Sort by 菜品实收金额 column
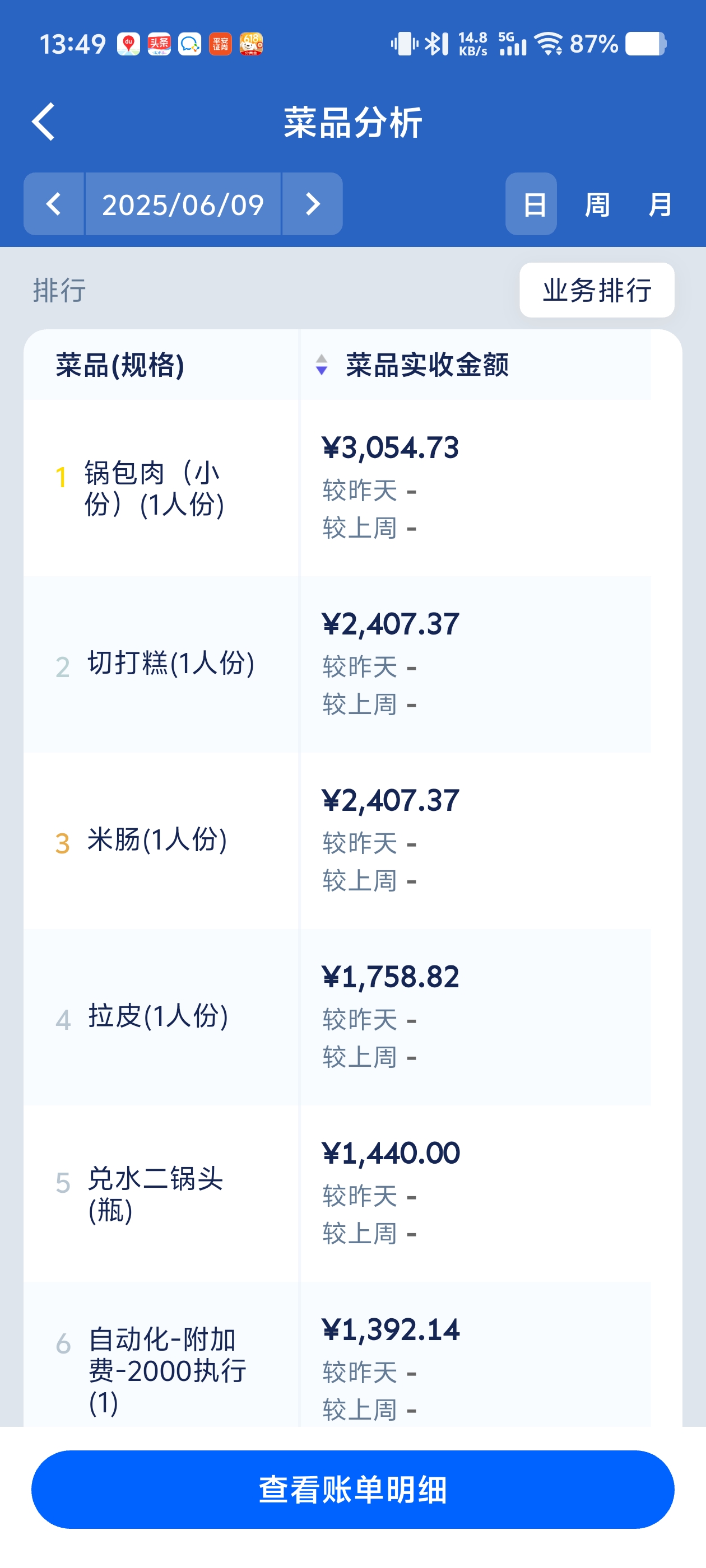 tap(414, 365)
